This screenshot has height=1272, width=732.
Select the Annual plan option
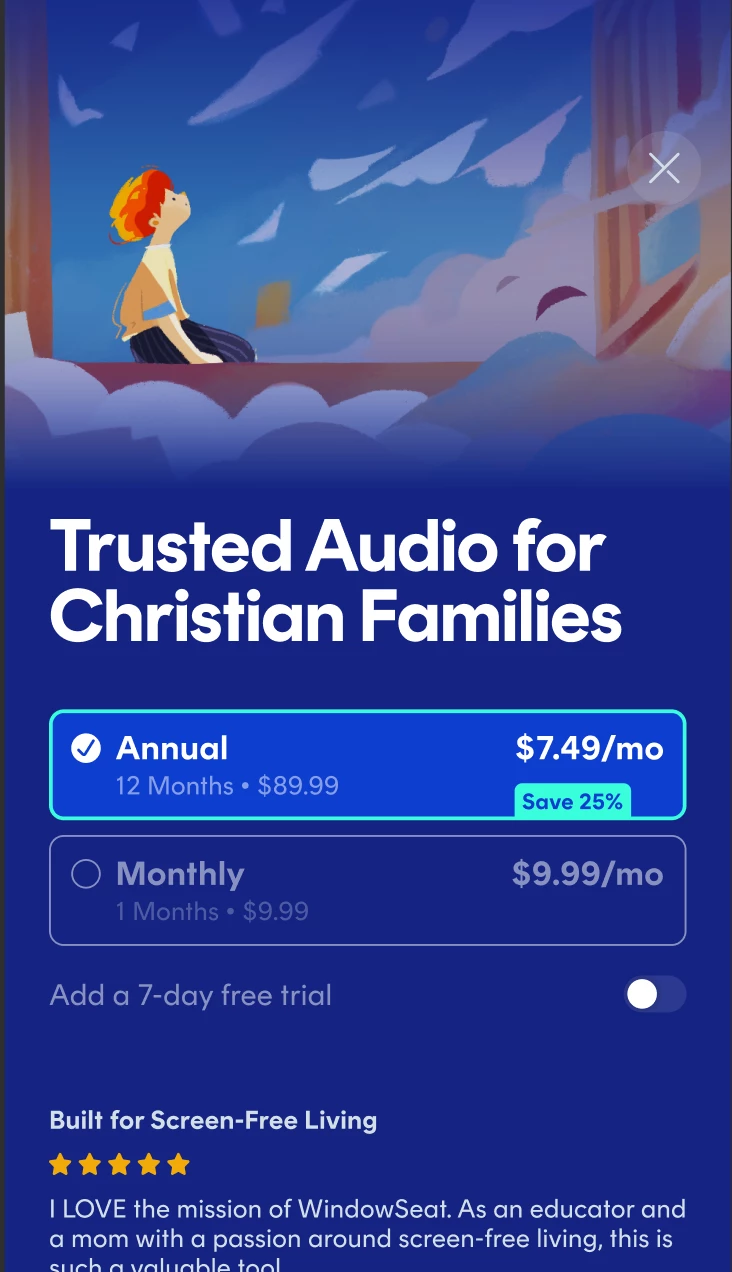pos(367,765)
